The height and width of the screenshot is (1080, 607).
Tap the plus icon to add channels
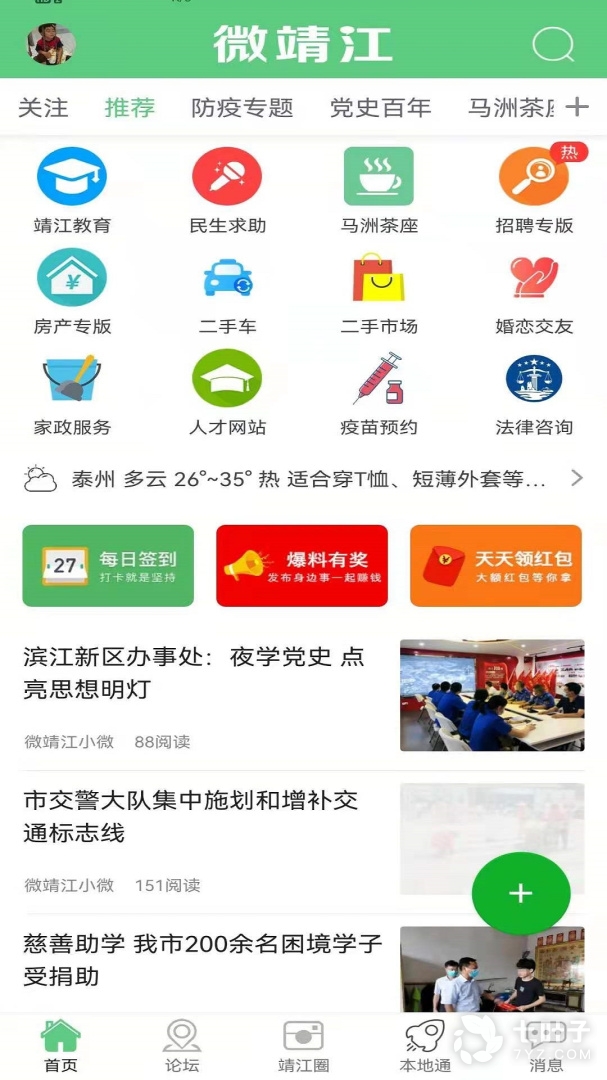[x=577, y=108]
